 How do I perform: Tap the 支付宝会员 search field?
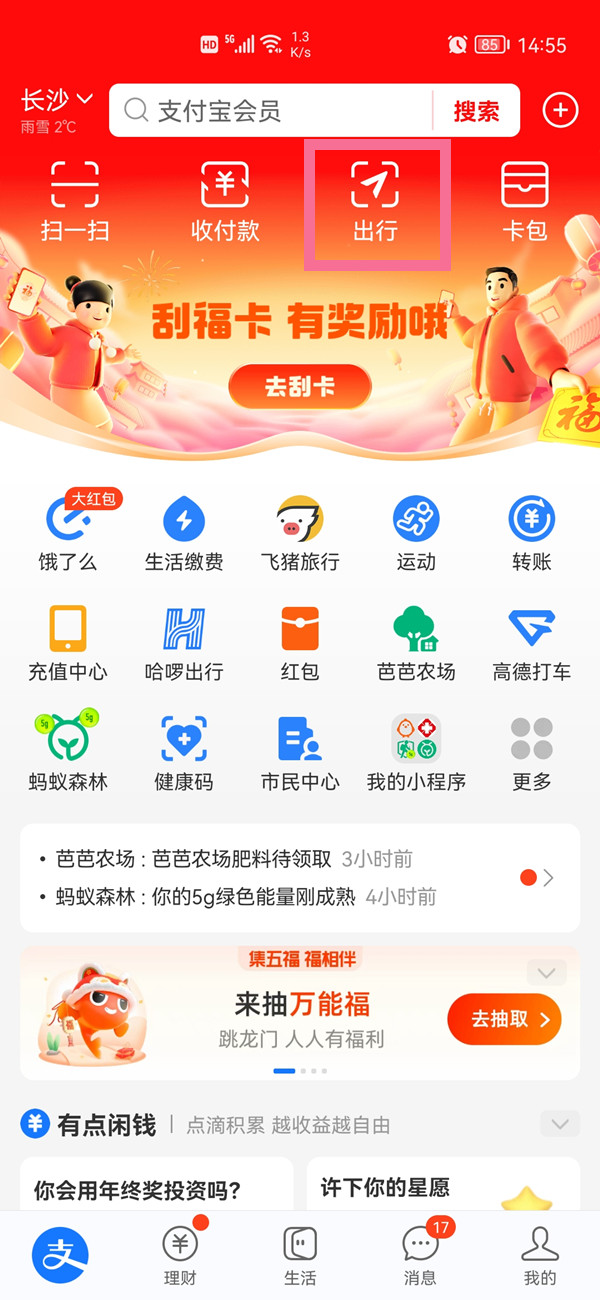click(x=270, y=110)
